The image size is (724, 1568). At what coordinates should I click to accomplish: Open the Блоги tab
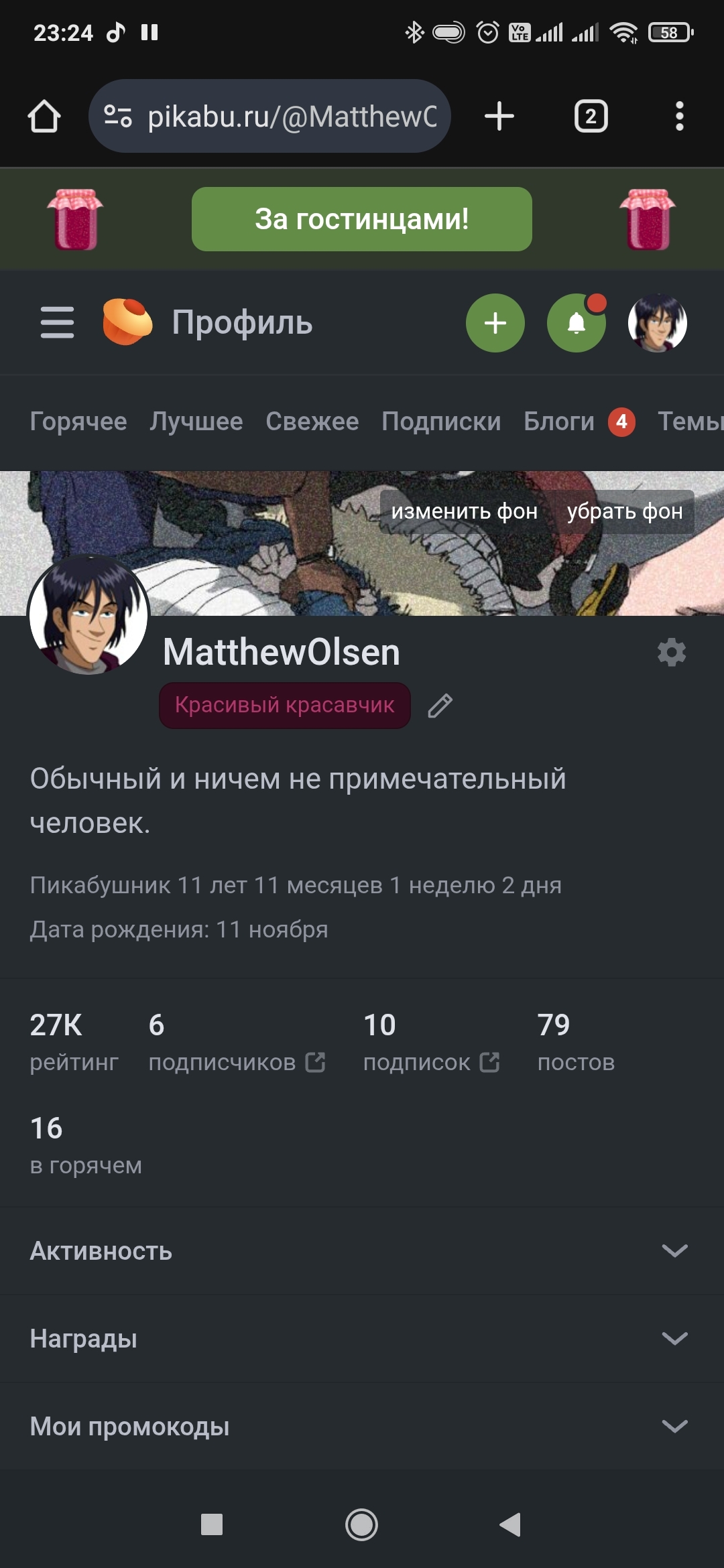tap(558, 421)
